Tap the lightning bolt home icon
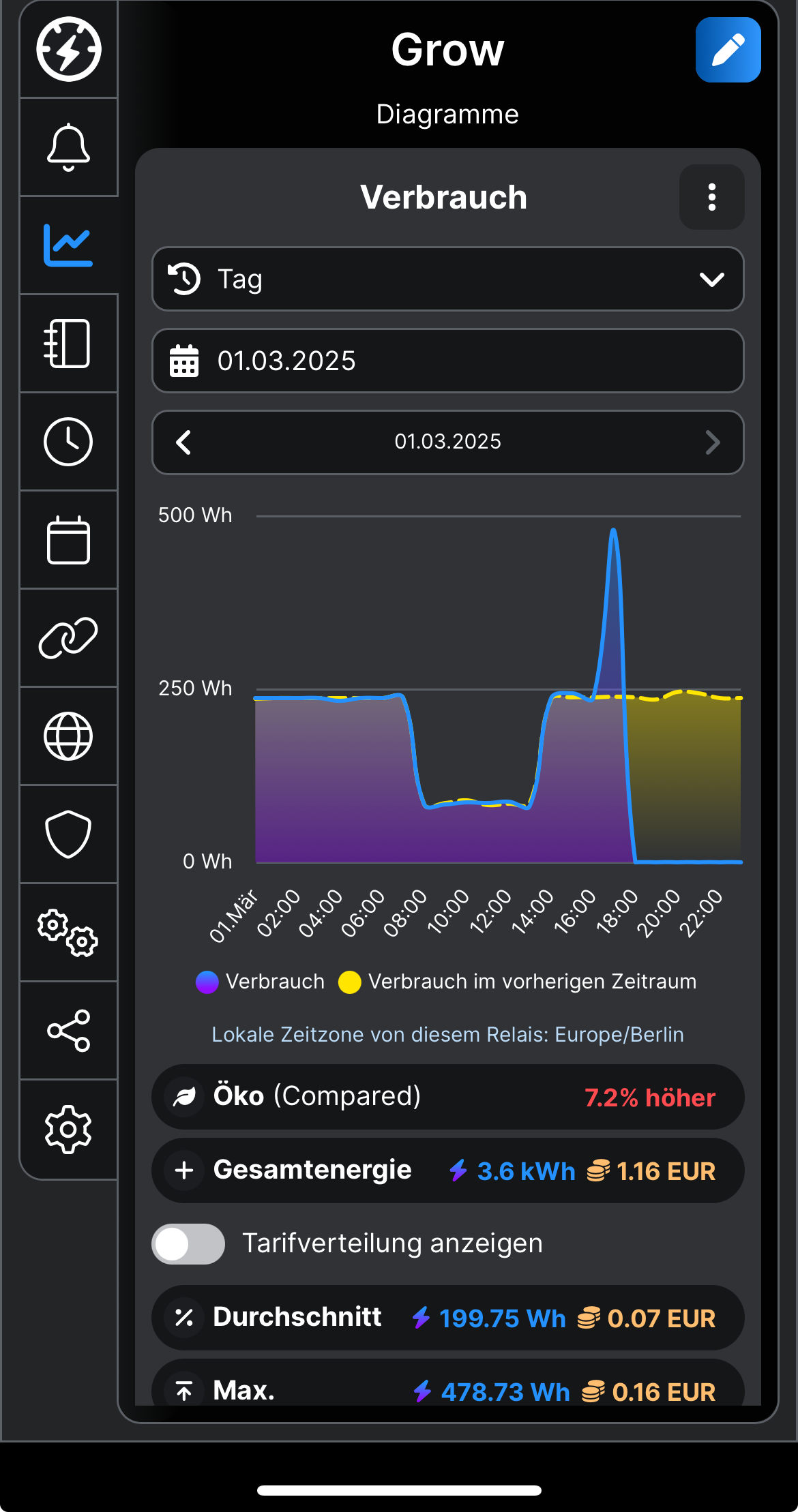This screenshot has height=1512, width=798. point(68,49)
